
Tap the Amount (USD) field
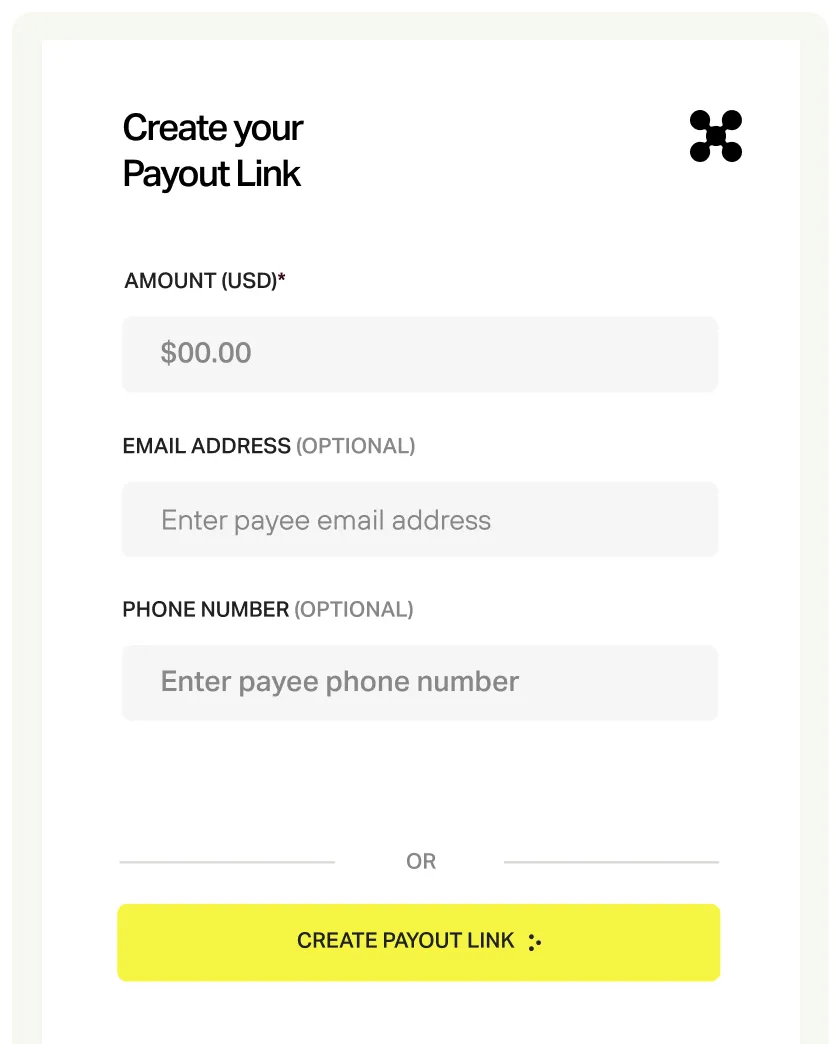coord(419,354)
